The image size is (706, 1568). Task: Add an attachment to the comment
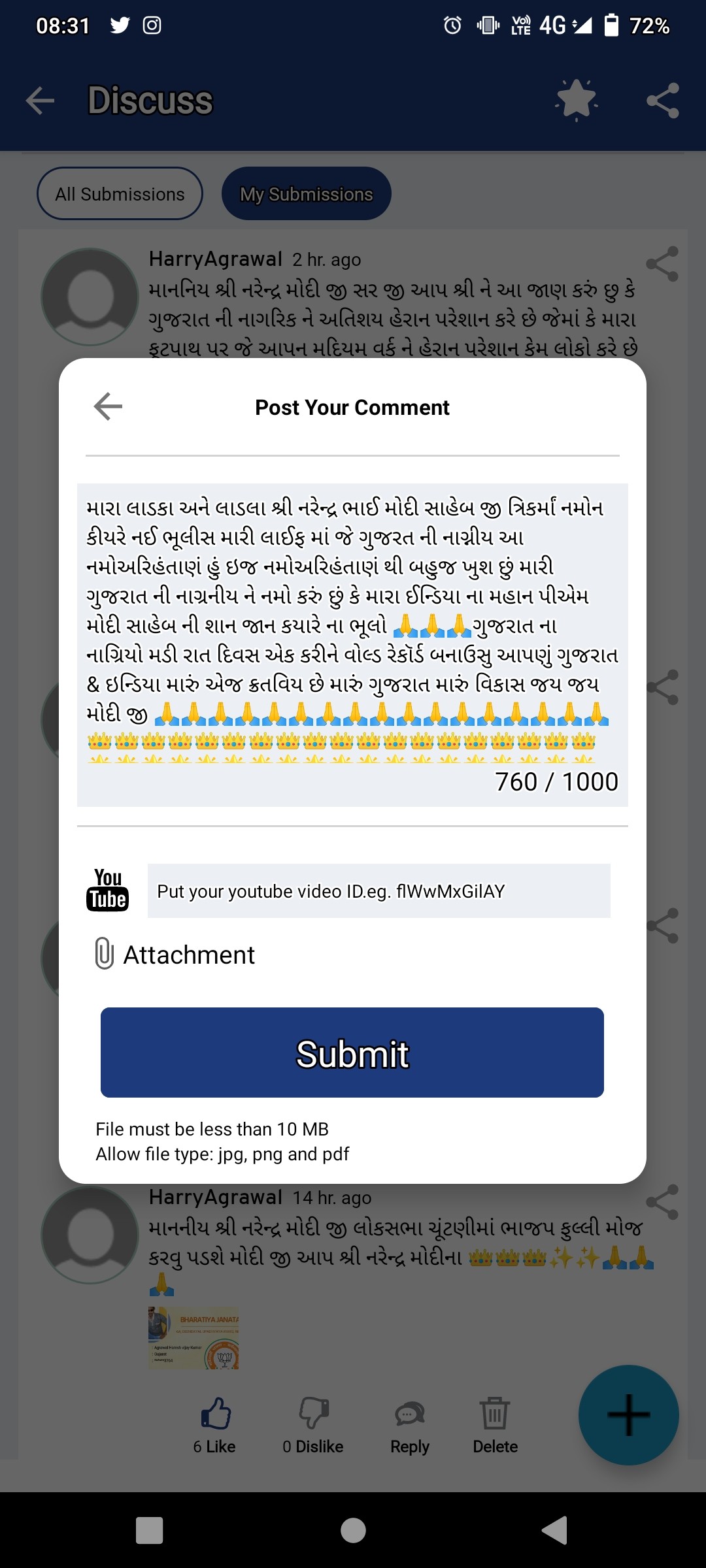[175, 955]
